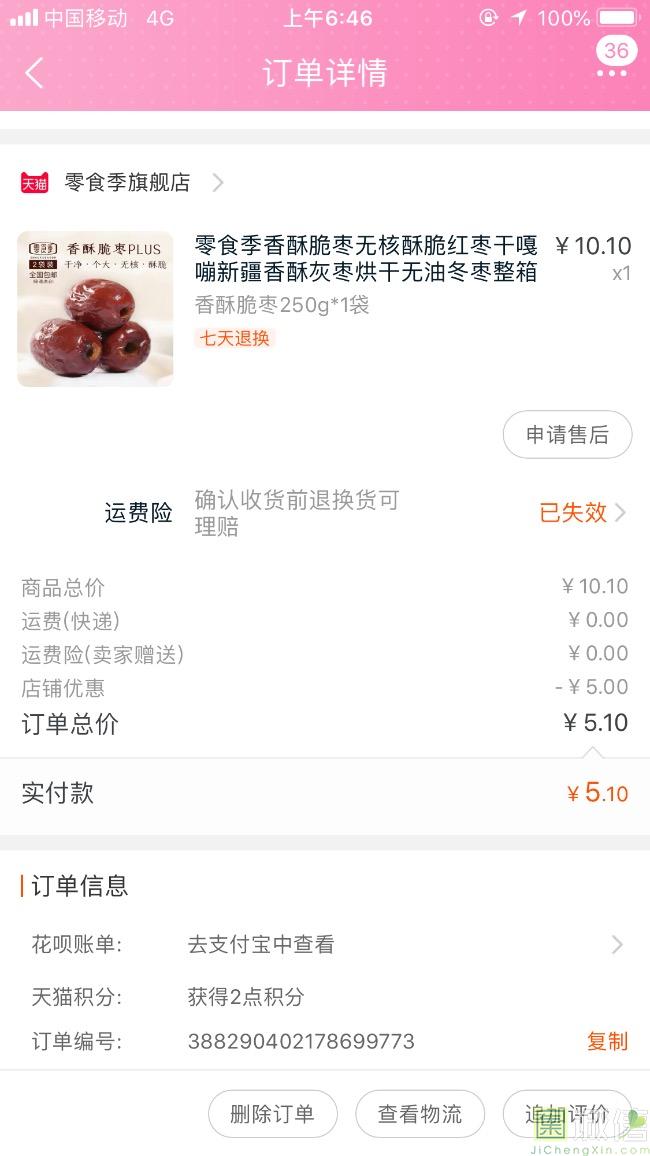
Task: Open the 香酥脆枣 product image
Action: [x=95, y=309]
